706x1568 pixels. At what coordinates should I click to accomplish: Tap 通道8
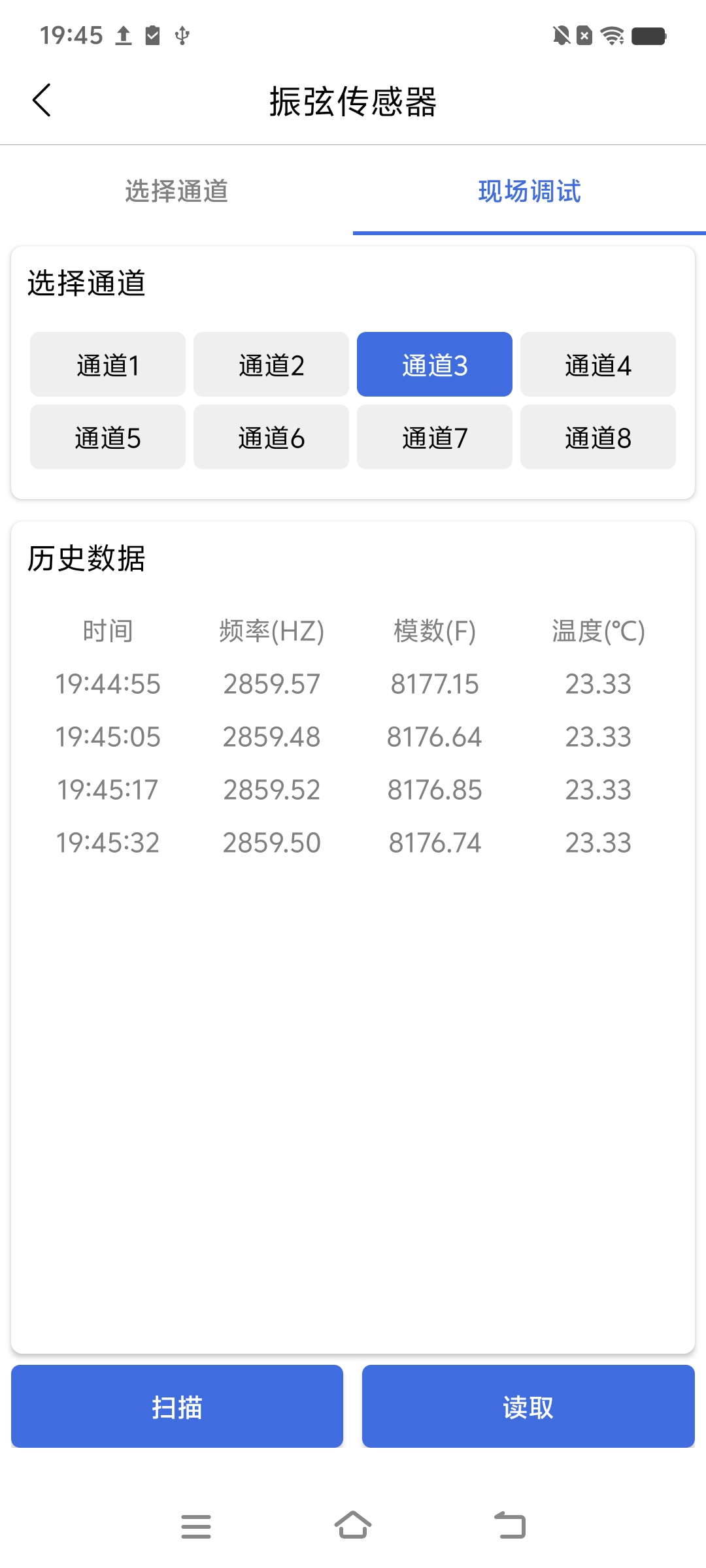[598, 437]
